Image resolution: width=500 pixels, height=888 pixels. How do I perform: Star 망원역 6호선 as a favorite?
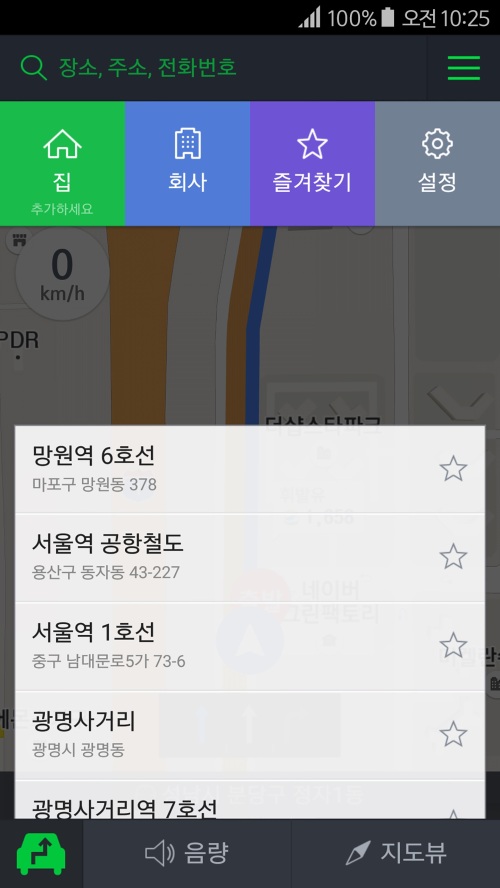(453, 469)
